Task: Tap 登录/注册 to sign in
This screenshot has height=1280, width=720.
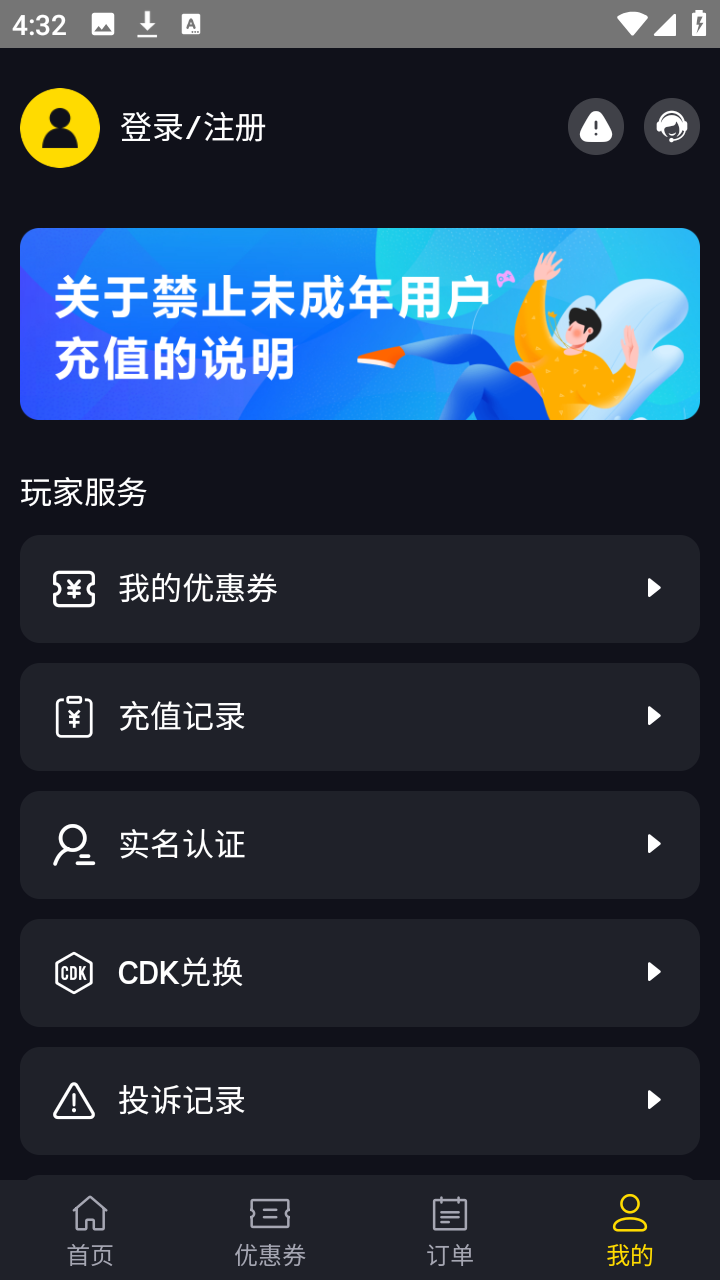Action: tap(193, 128)
